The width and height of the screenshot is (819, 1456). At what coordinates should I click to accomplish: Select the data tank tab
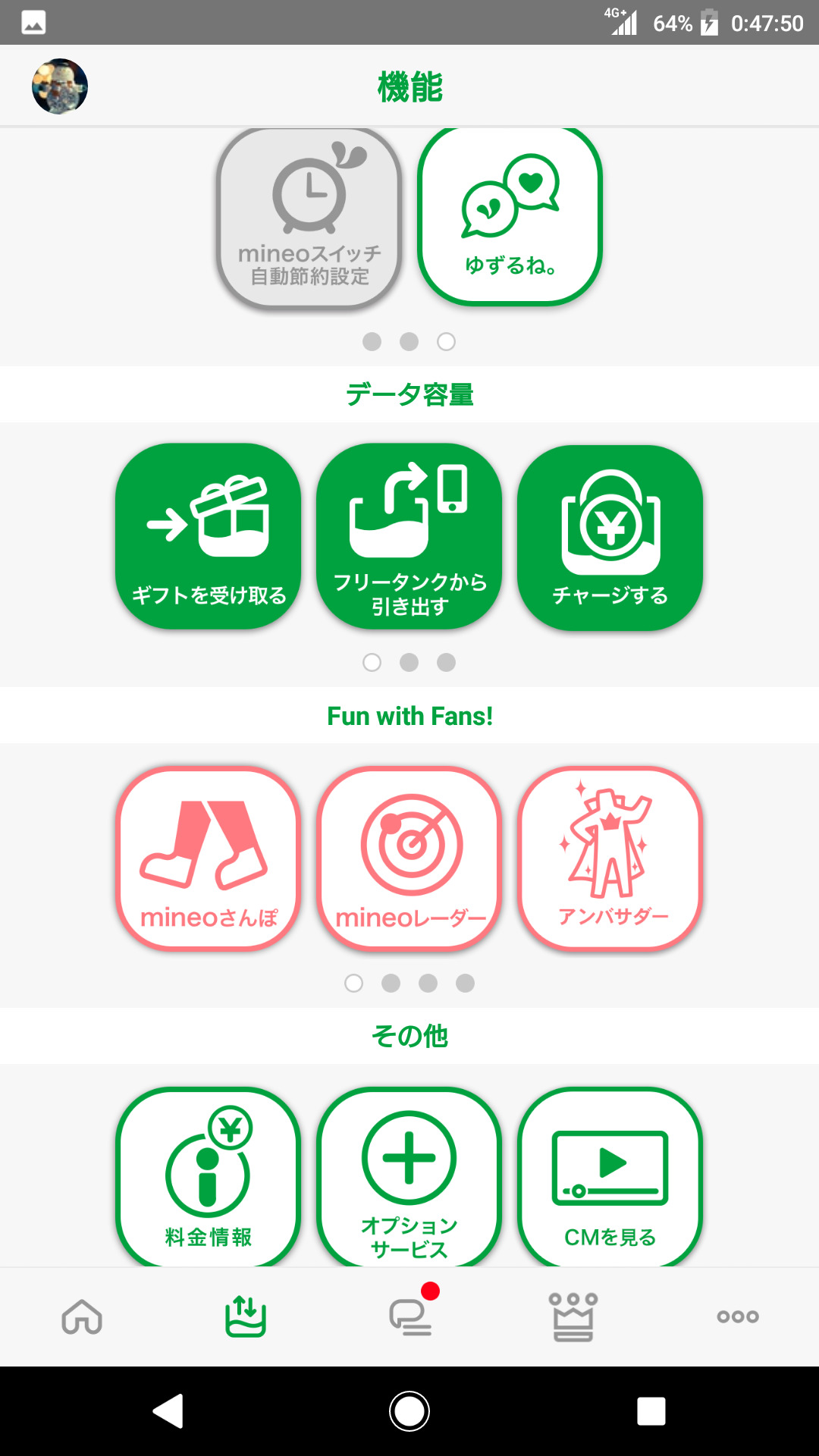coord(246,1316)
